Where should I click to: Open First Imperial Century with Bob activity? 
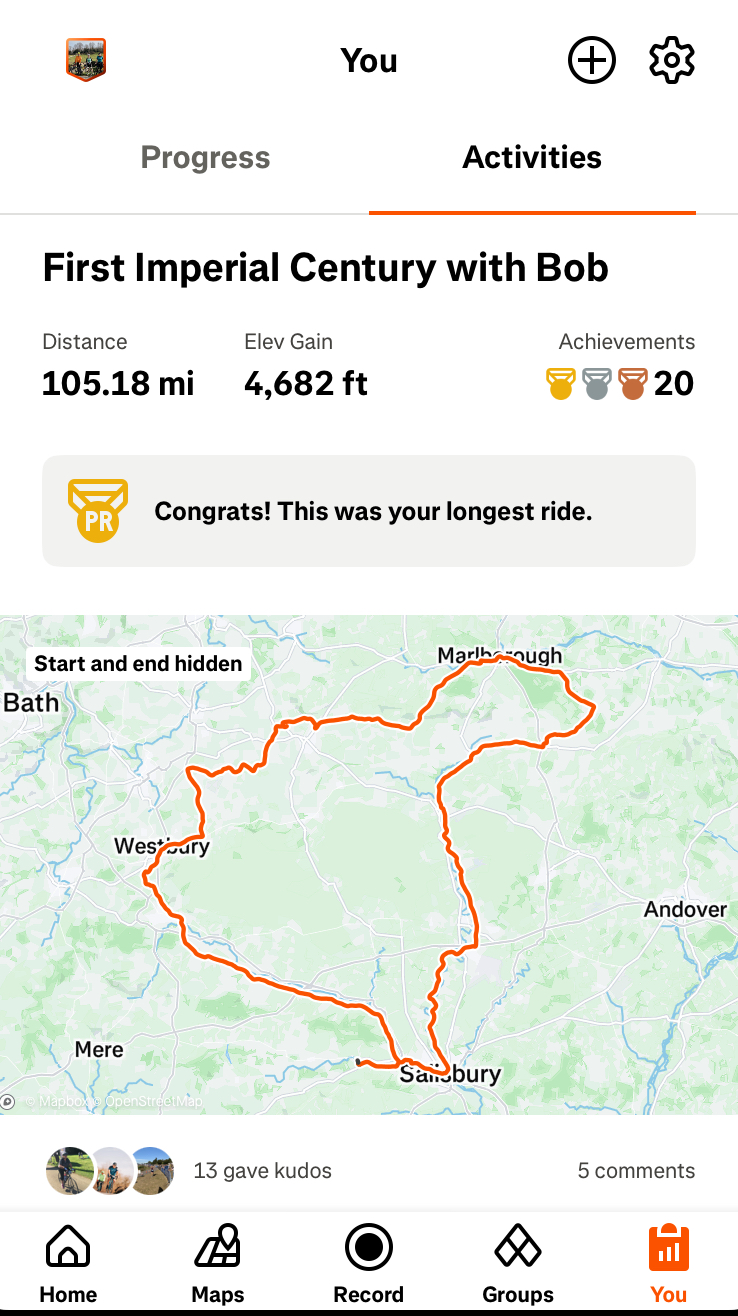pos(325,268)
